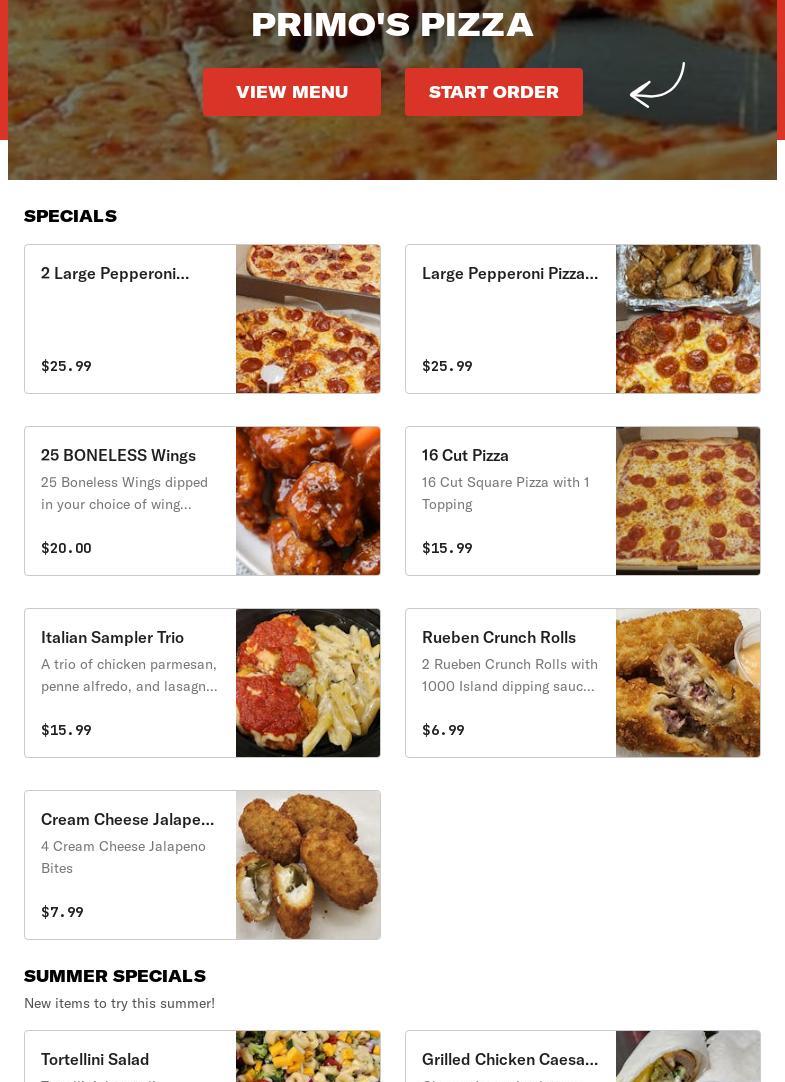Tap the View Menu button
This screenshot has height=1082, width=785.
[292, 92]
